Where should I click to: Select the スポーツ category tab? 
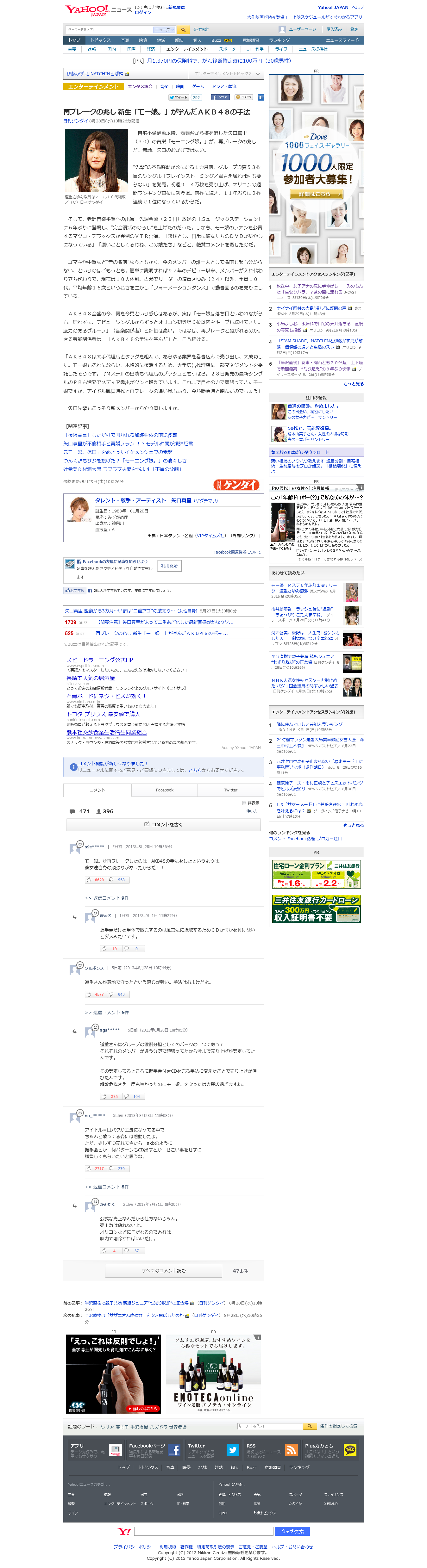pyautogui.click(x=227, y=49)
